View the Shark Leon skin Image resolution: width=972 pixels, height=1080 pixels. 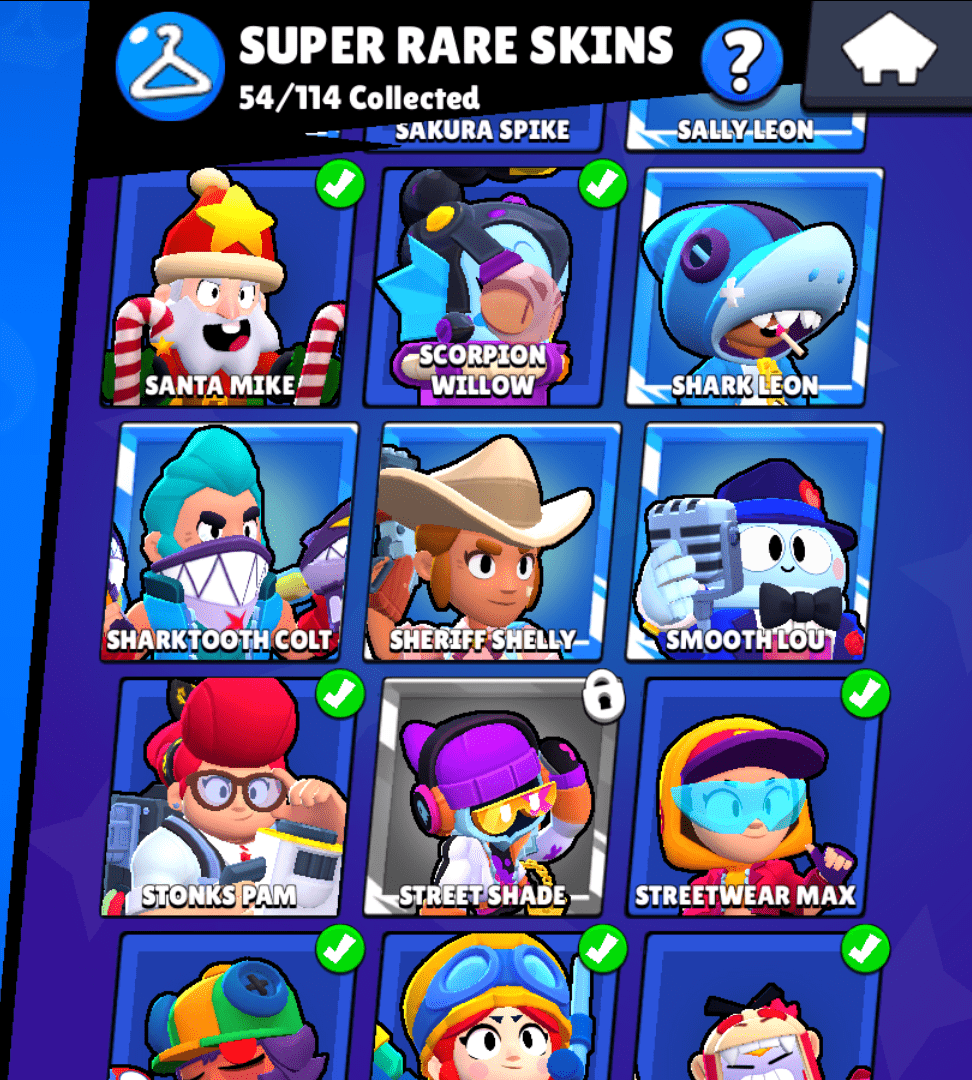pos(754,287)
